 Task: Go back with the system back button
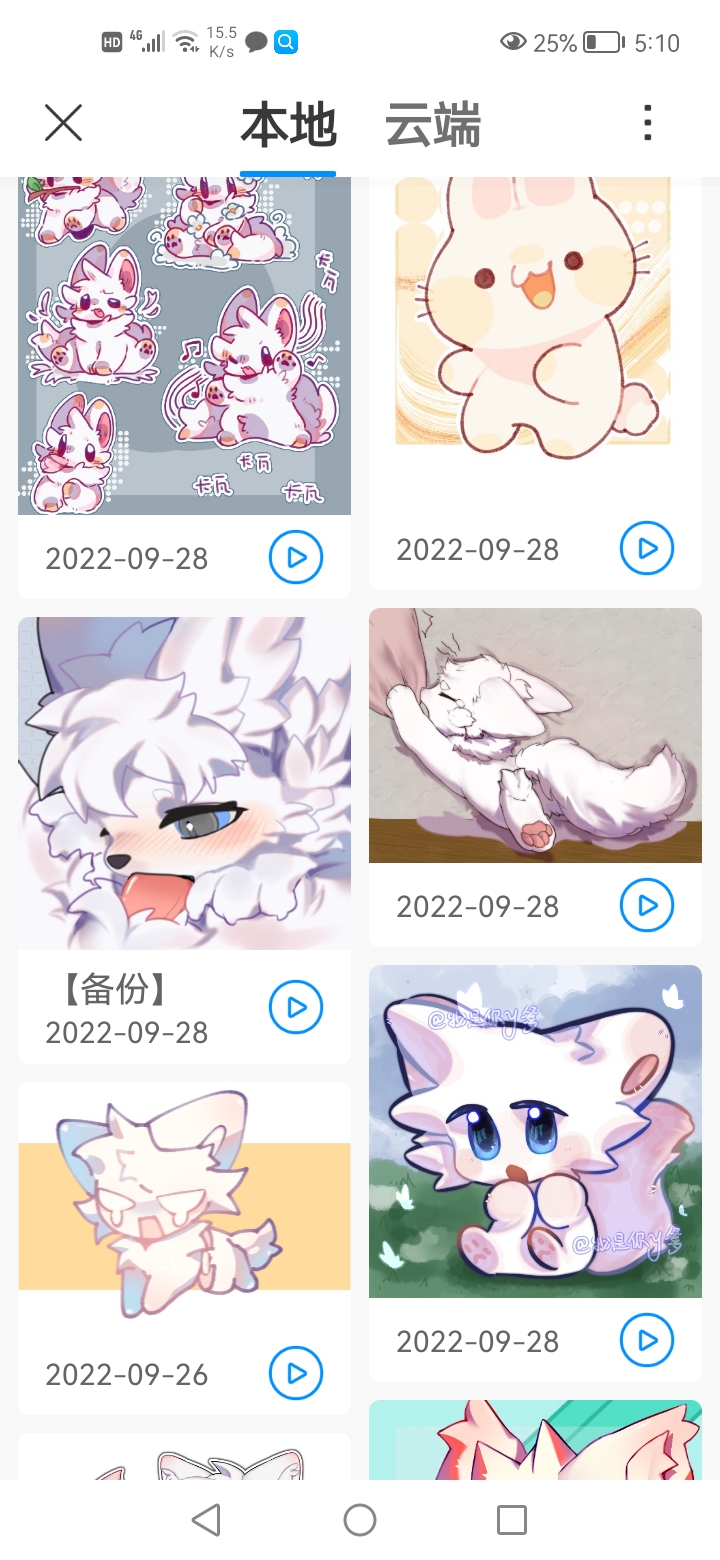pos(206,1520)
